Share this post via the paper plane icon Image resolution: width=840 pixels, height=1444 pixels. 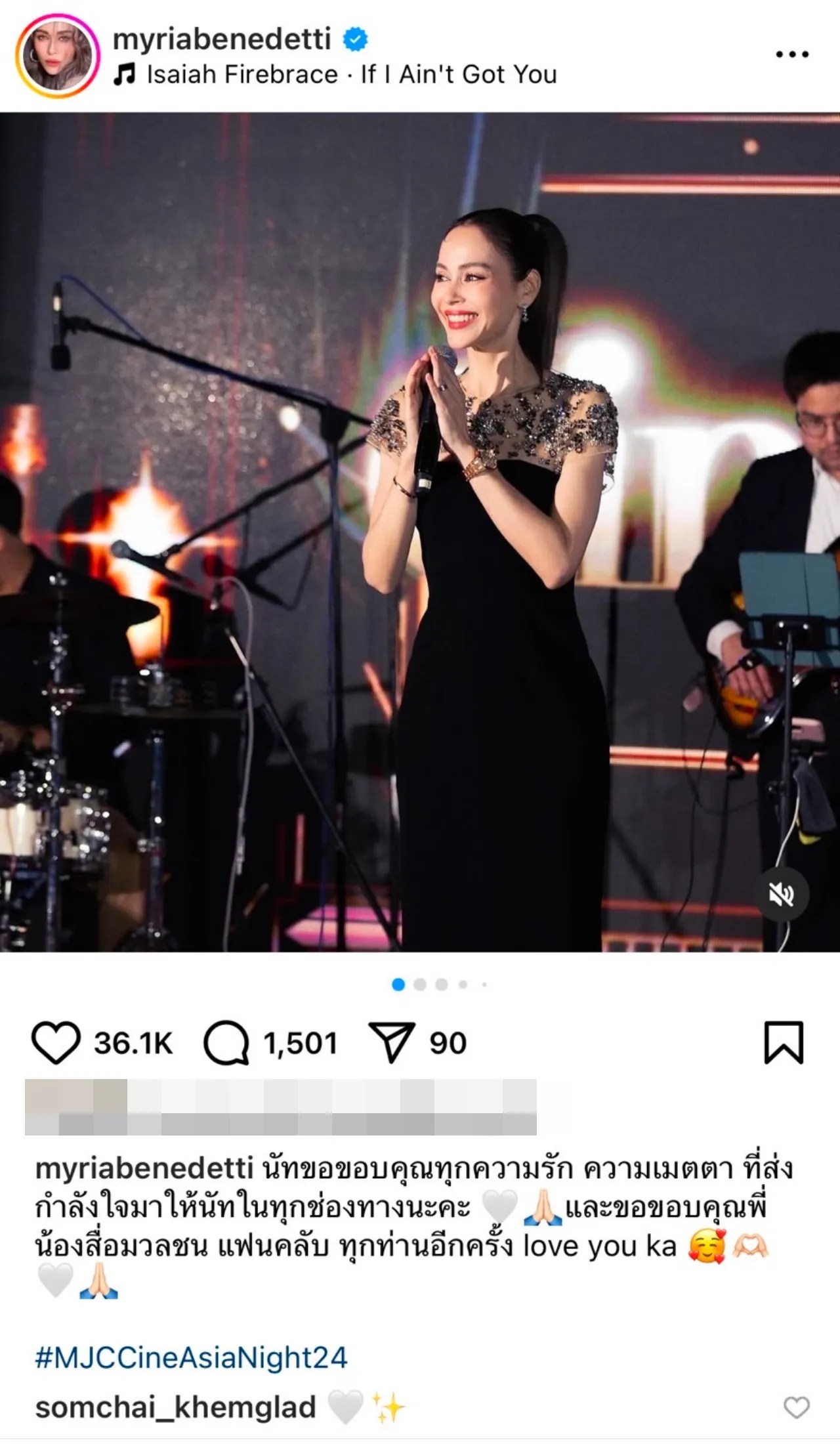coord(392,1043)
